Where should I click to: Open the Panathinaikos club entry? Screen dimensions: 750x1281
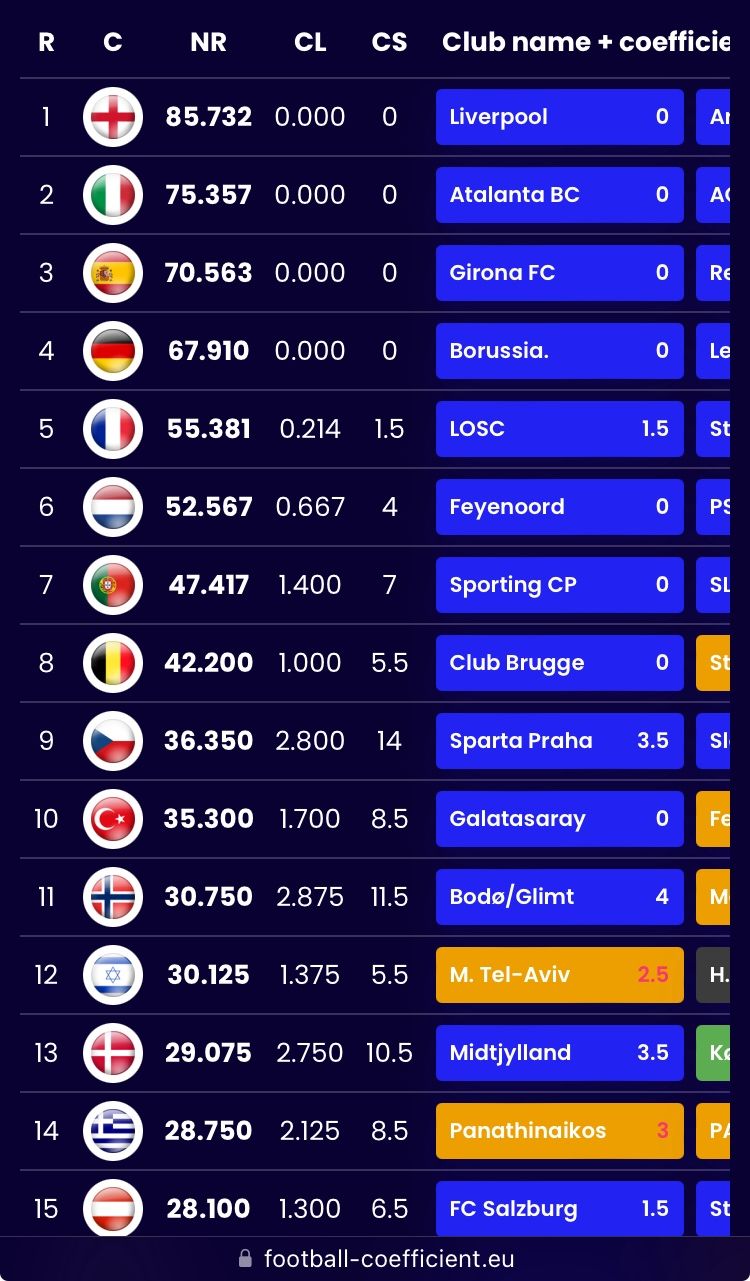pyautogui.click(x=559, y=1131)
